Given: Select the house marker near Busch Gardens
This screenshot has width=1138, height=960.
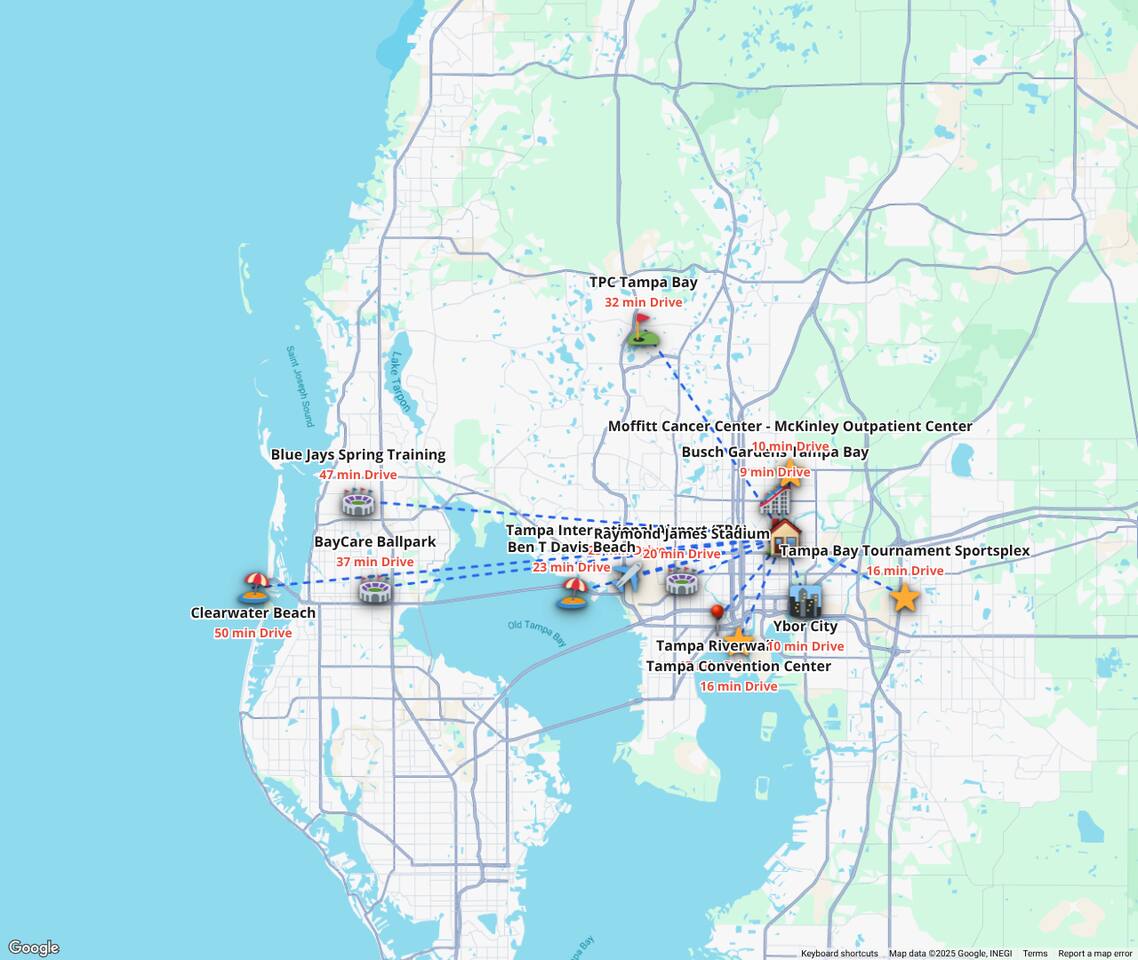Looking at the screenshot, I should 785,534.
